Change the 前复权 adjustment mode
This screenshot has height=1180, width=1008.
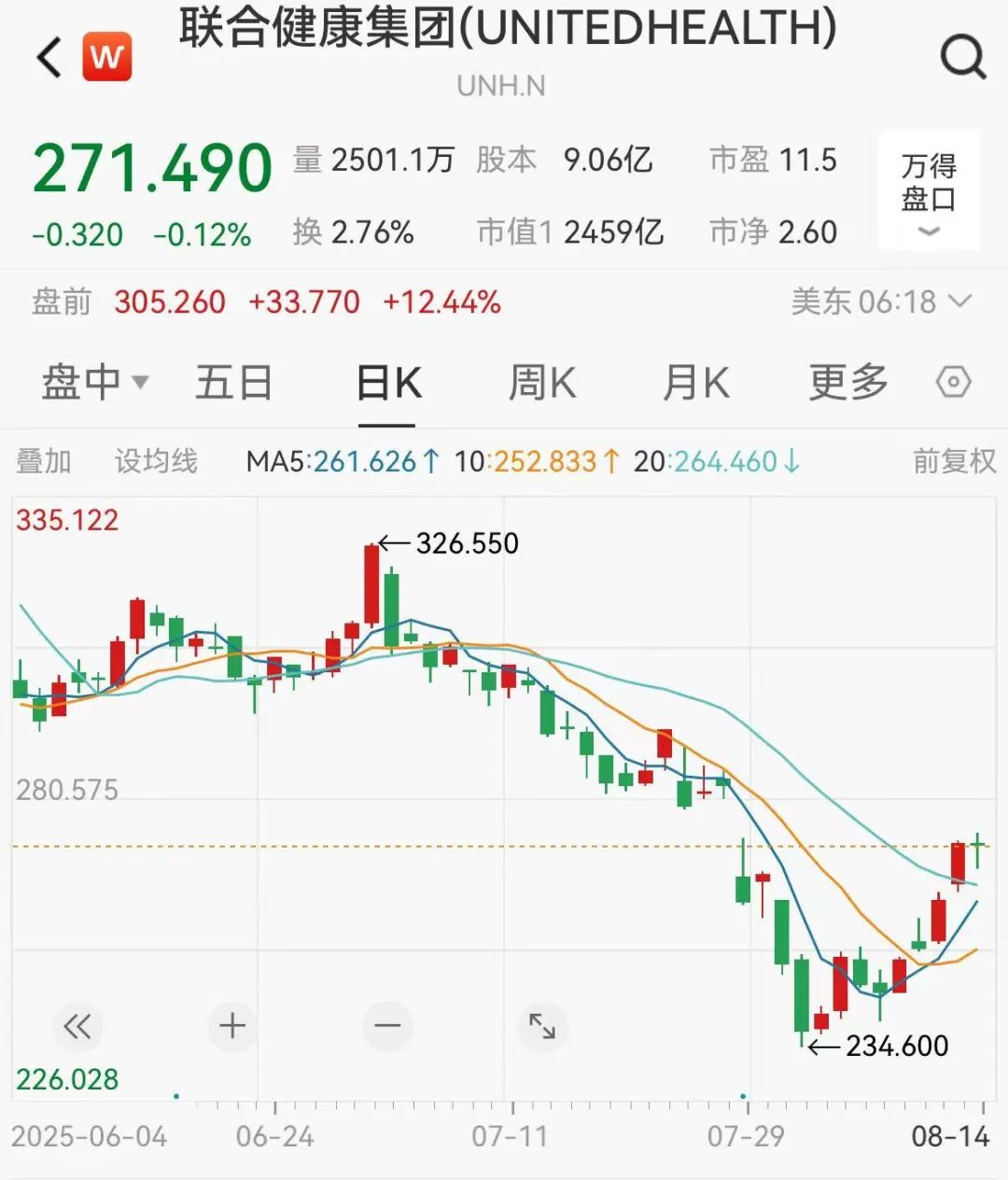coord(953,461)
